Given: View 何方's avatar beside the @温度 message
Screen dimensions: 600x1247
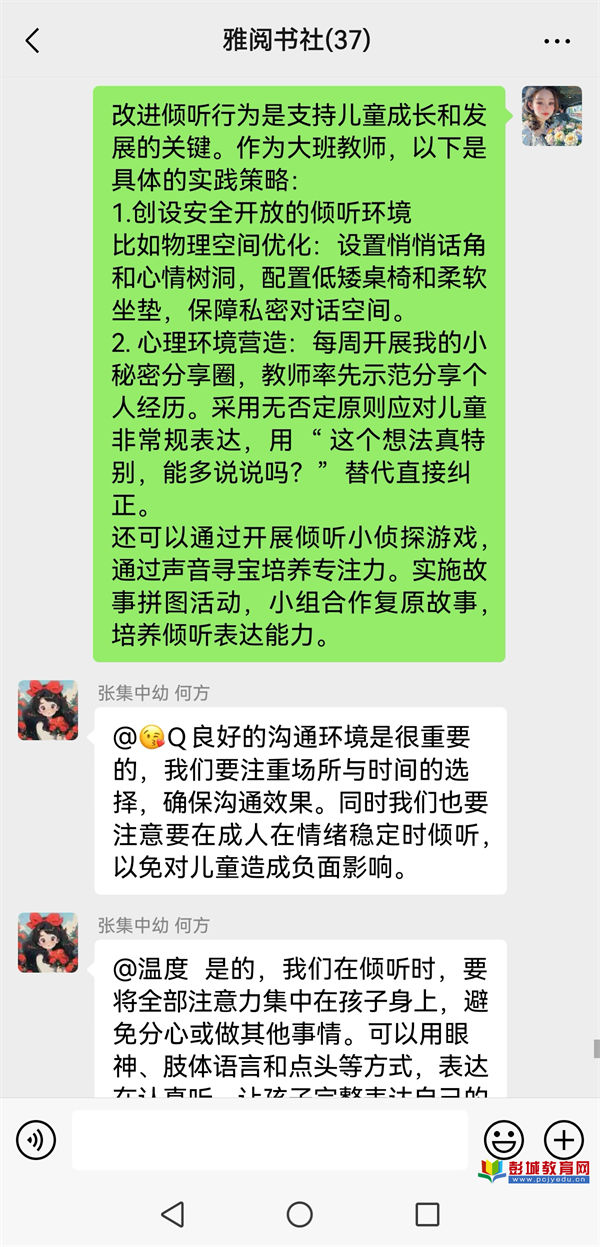Looking at the screenshot, I should point(48,942).
